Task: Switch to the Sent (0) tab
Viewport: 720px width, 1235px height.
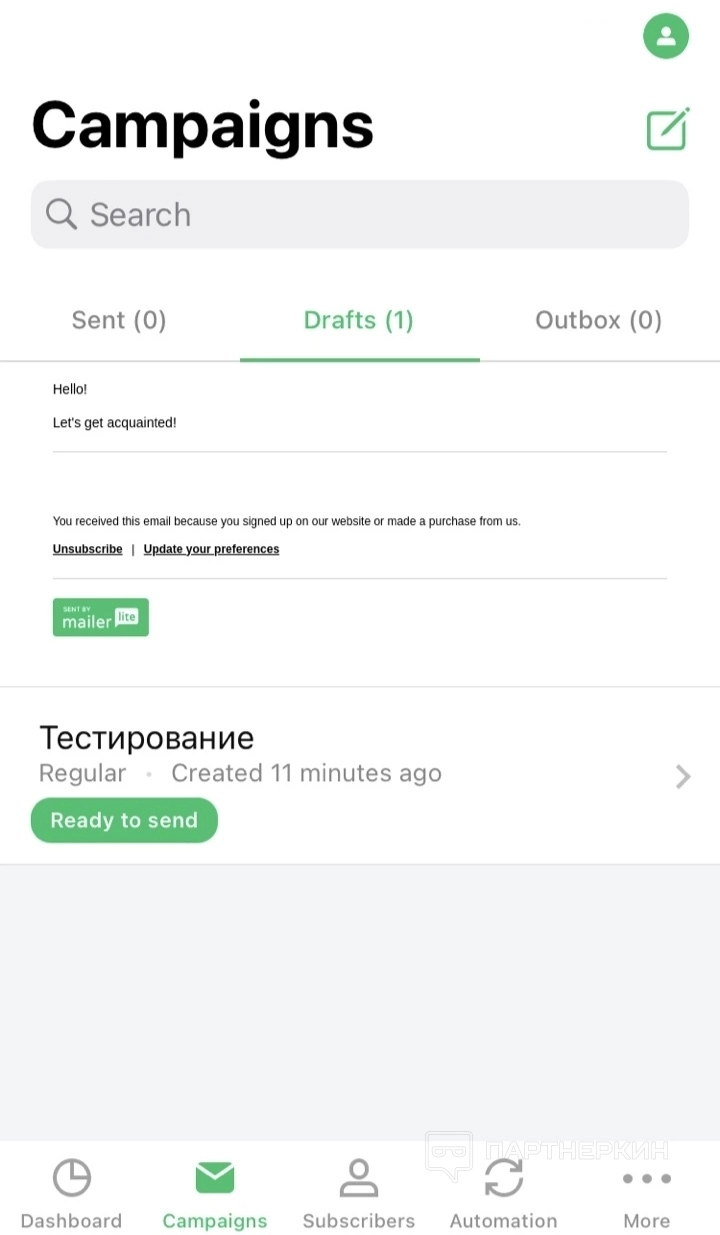Action: coord(119,320)
